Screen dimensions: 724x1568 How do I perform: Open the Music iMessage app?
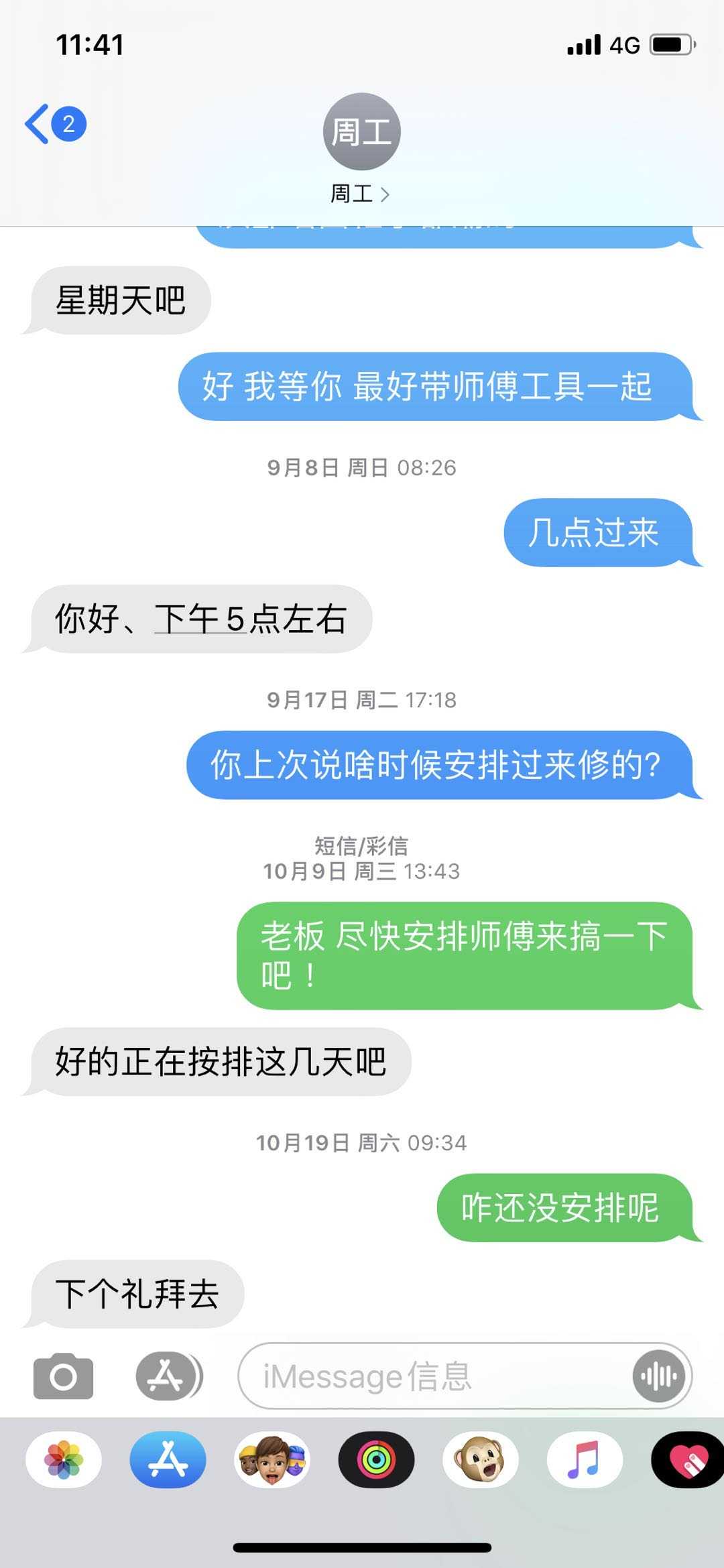585,1459
